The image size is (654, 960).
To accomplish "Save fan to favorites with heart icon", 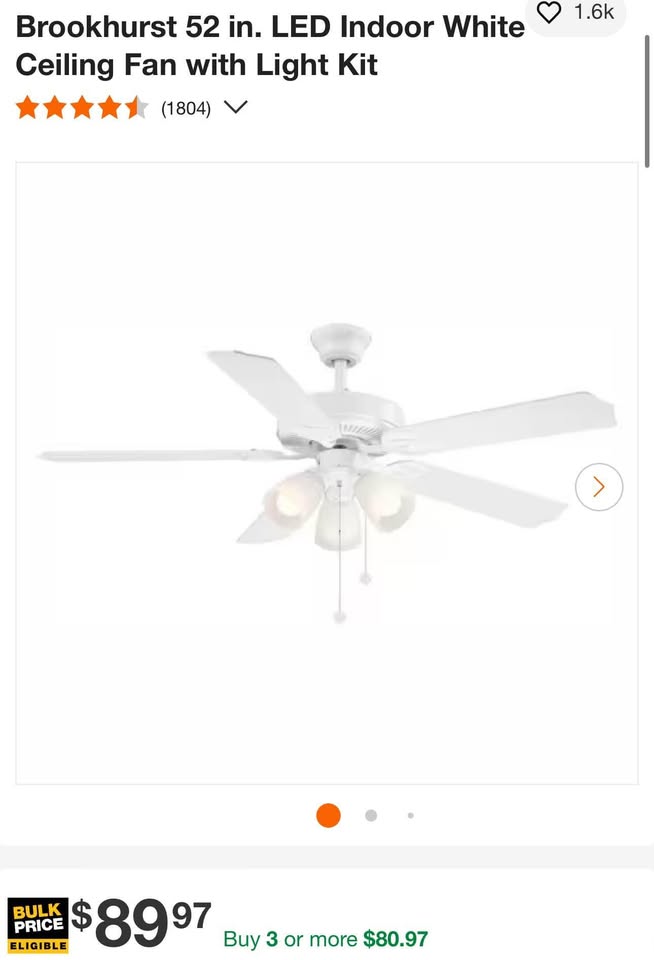I will [x=549, y=13].
